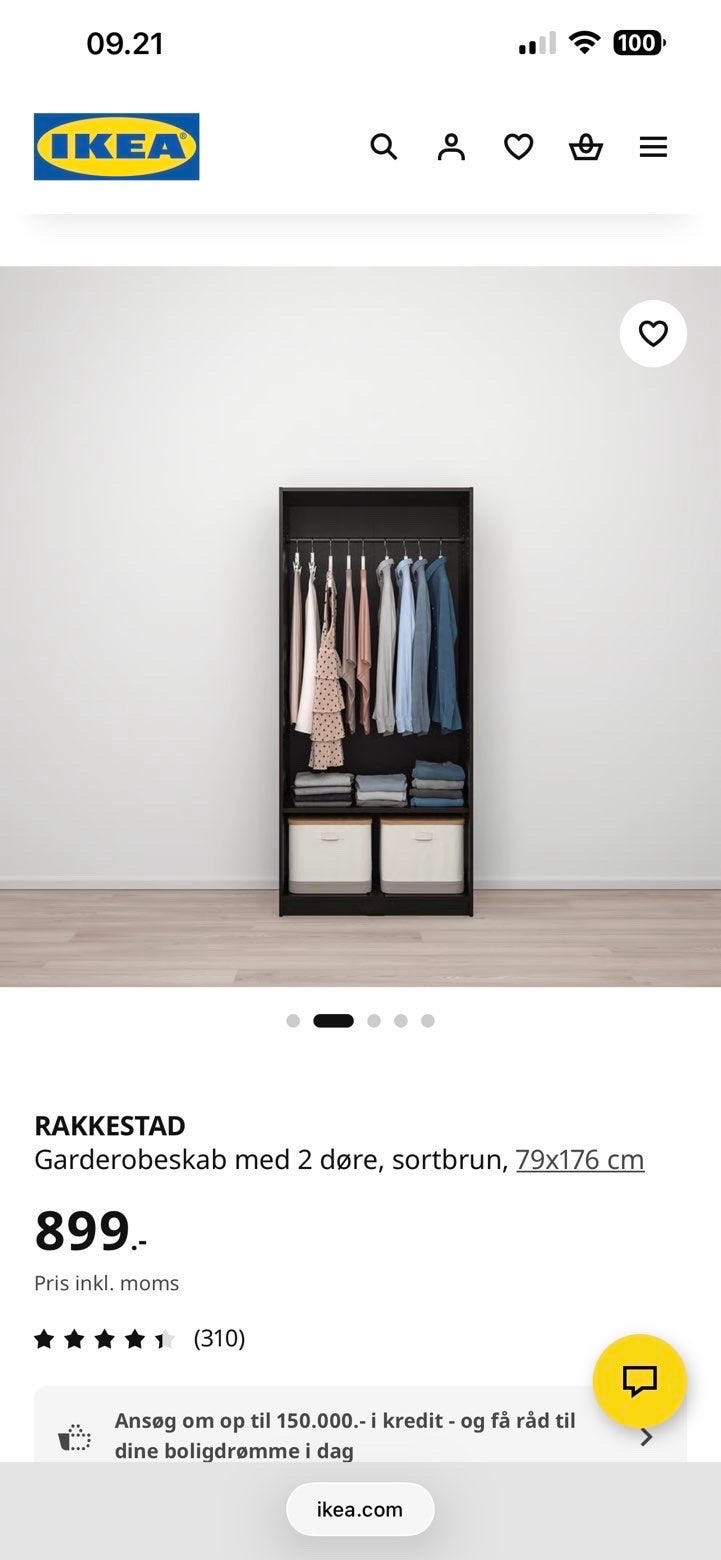Open the shopping basket
Screen dimensions: 721x1560
pyautogui.click(x=585, y=146)
